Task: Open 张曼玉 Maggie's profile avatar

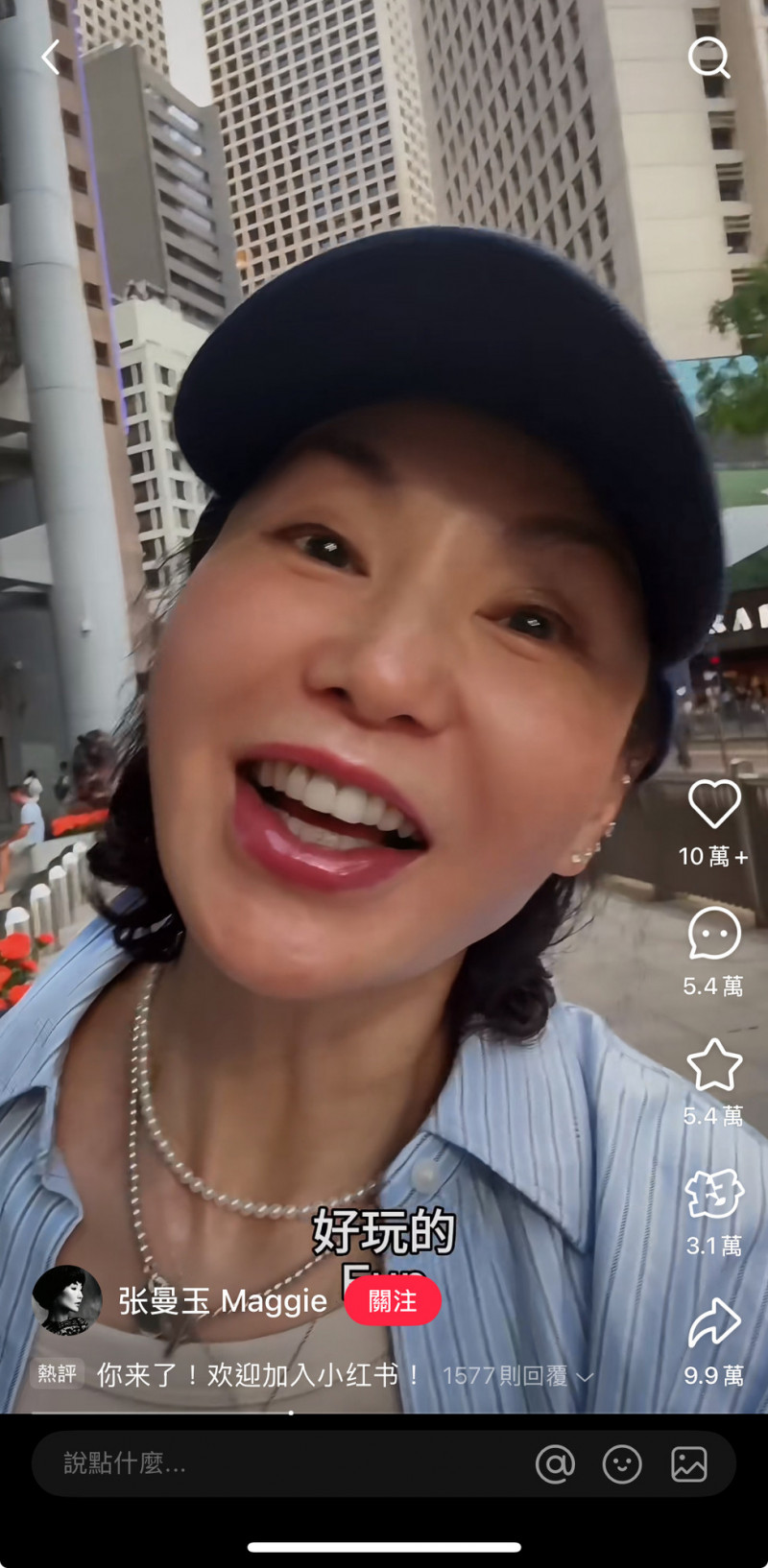Action: pos(67,1300)
